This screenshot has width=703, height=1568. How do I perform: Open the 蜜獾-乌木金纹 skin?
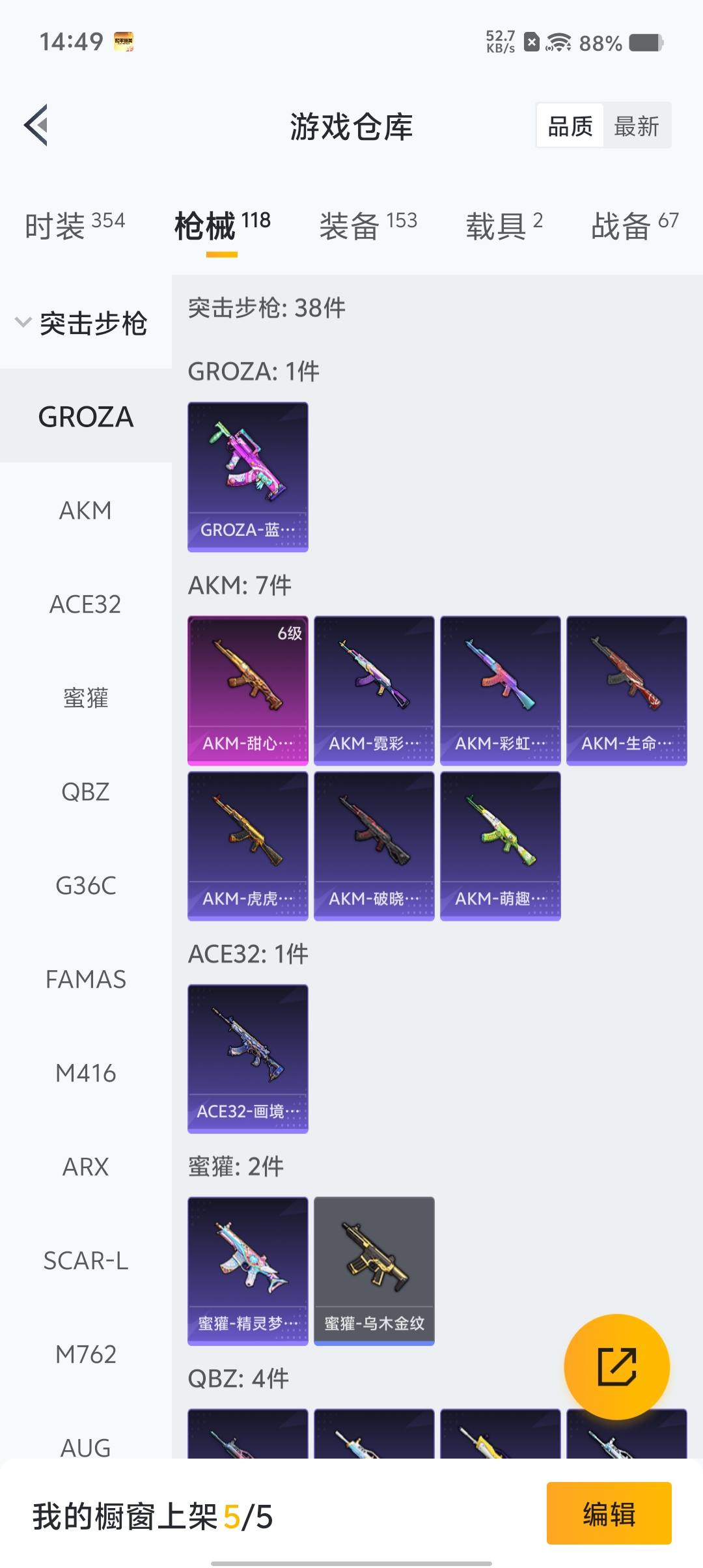pos(374,1271)
